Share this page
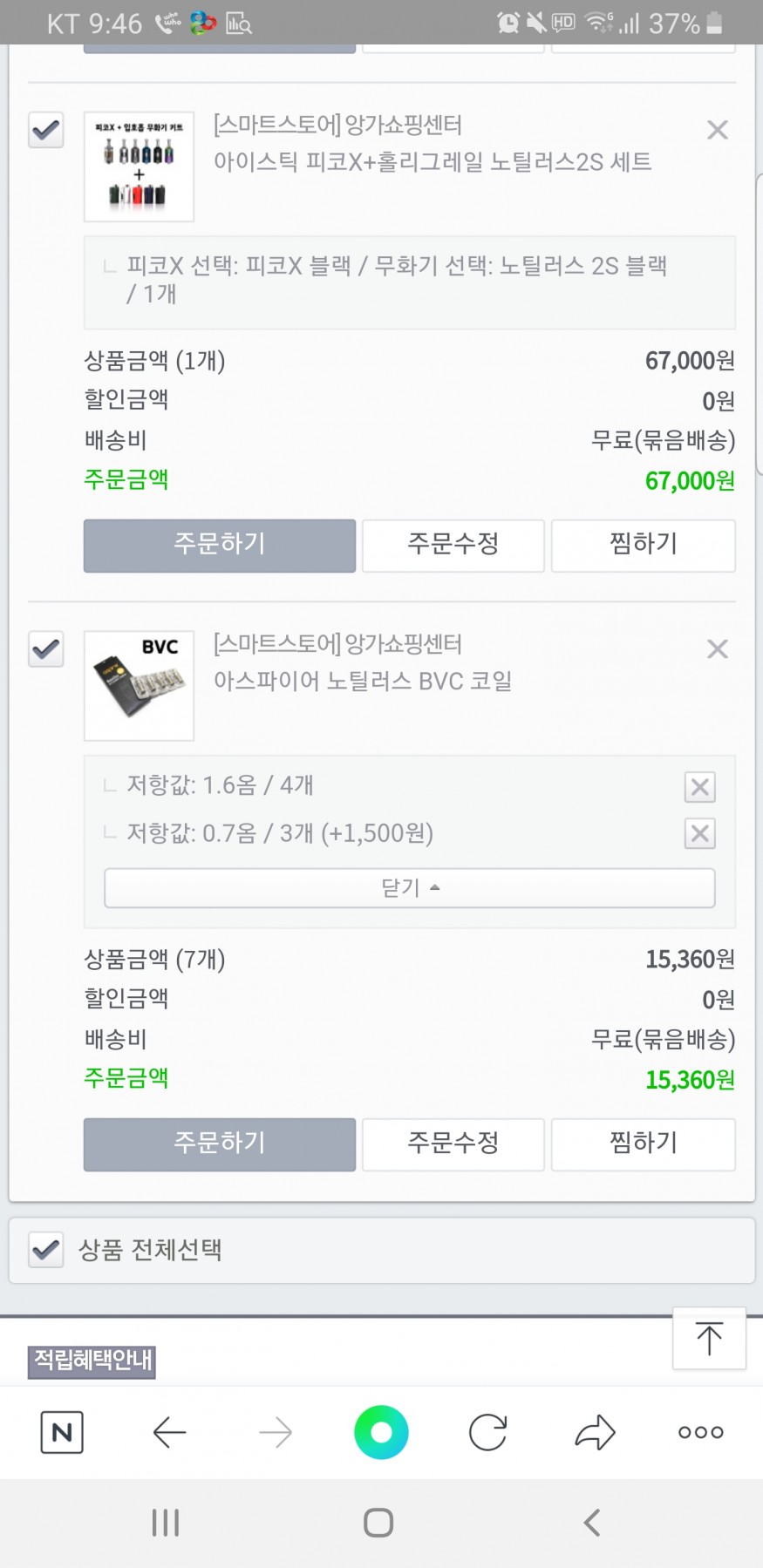Image resolution: width=763 pixels, height=1568 pixels. click(x=595, y=1432)
